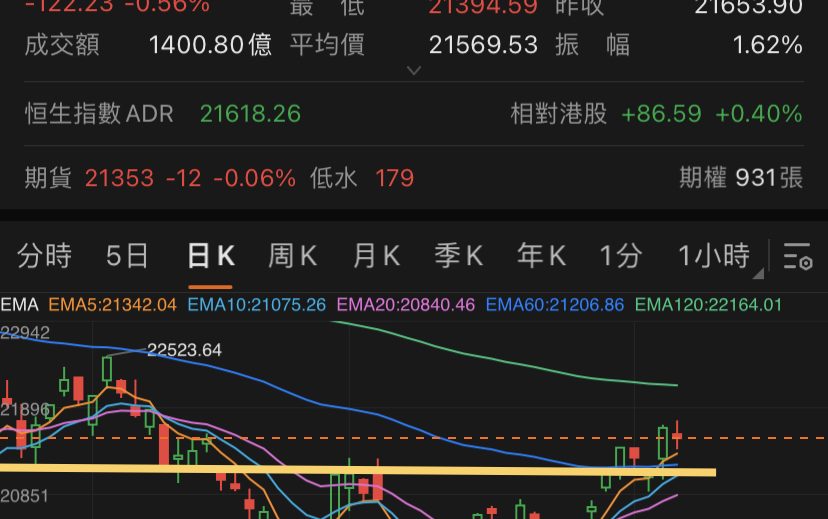
Task: Expand quote details chevron
Action: point(414,71)
